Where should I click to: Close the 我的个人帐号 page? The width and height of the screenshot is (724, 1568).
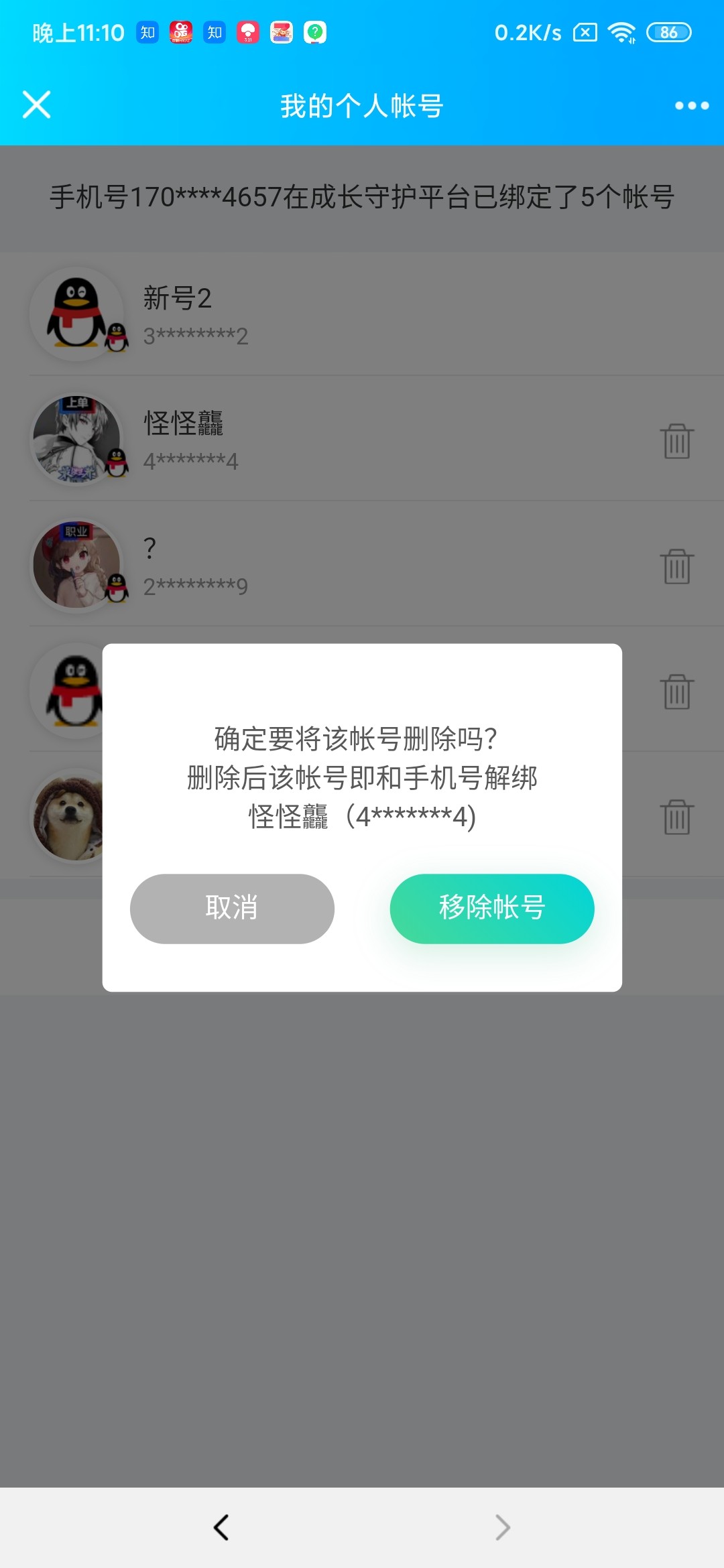coord(37,105)
